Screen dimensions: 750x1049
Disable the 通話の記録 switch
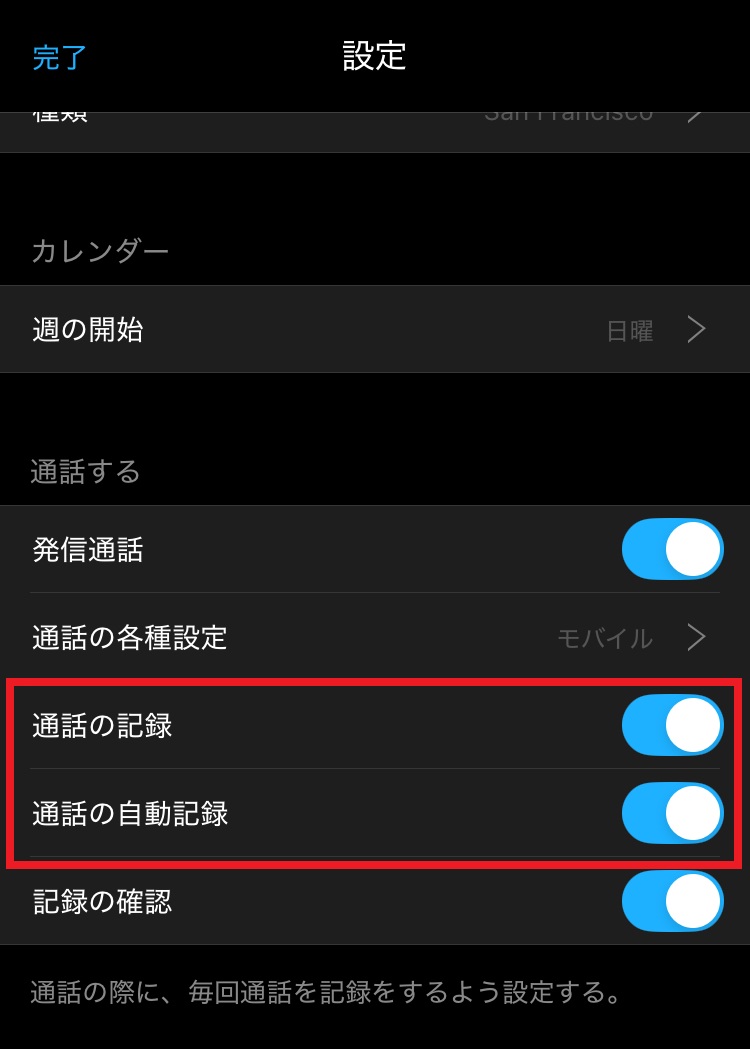(672, 725)
